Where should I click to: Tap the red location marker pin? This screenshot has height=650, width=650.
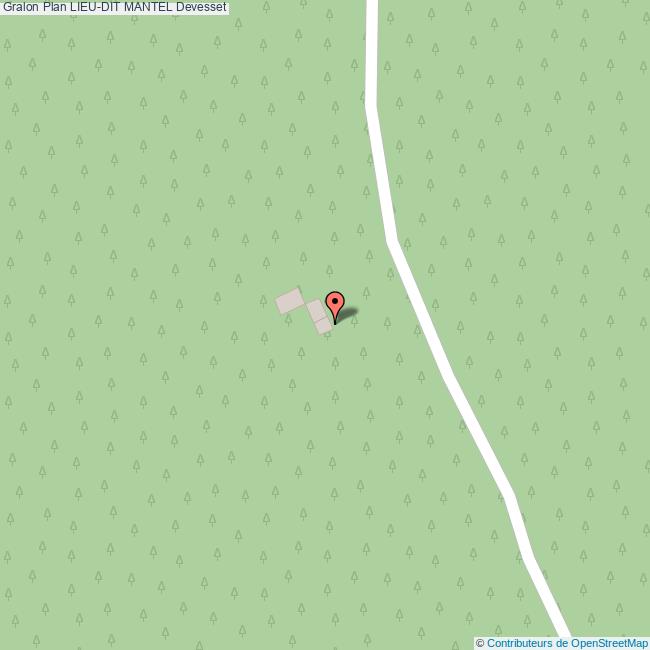click(335, 304)
